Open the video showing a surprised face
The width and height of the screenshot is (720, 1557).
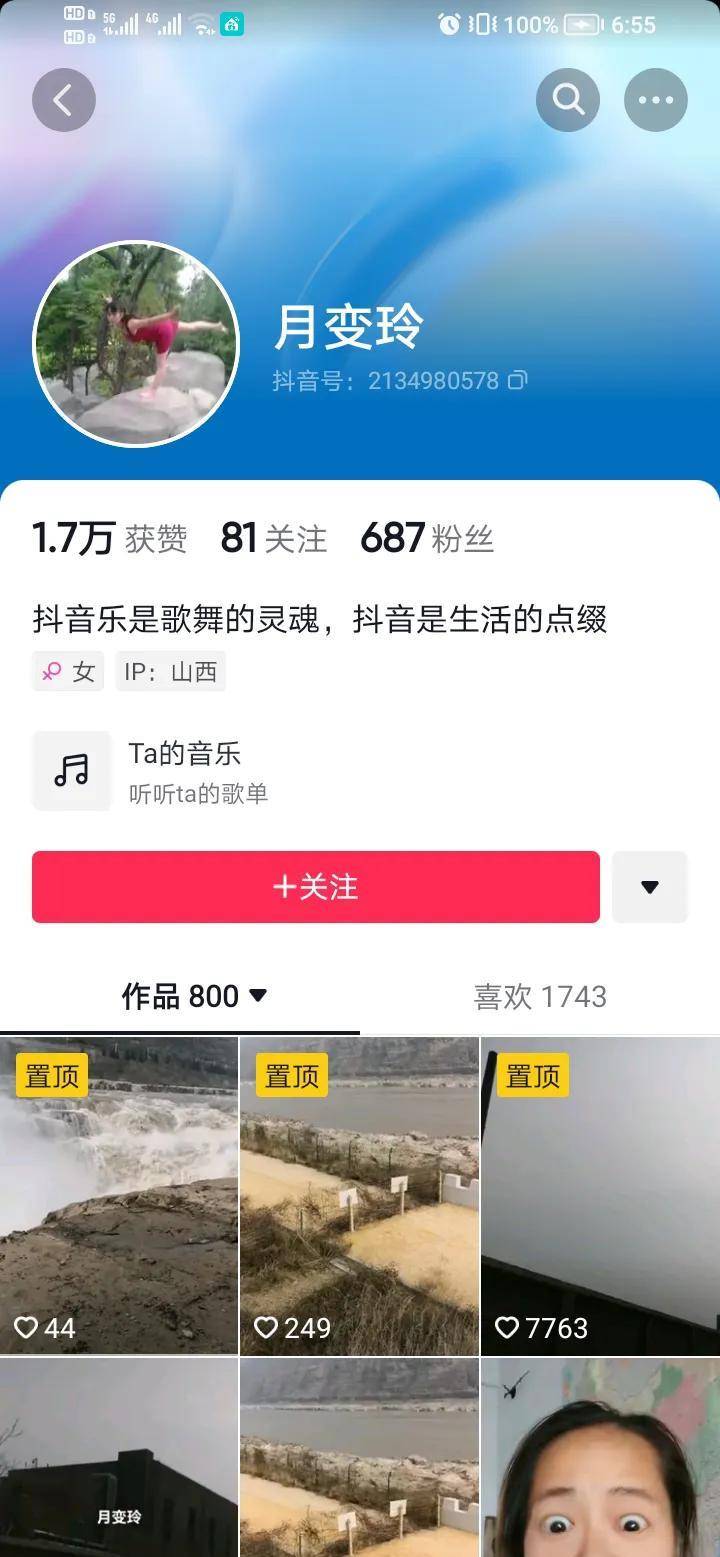(600, 1460)
